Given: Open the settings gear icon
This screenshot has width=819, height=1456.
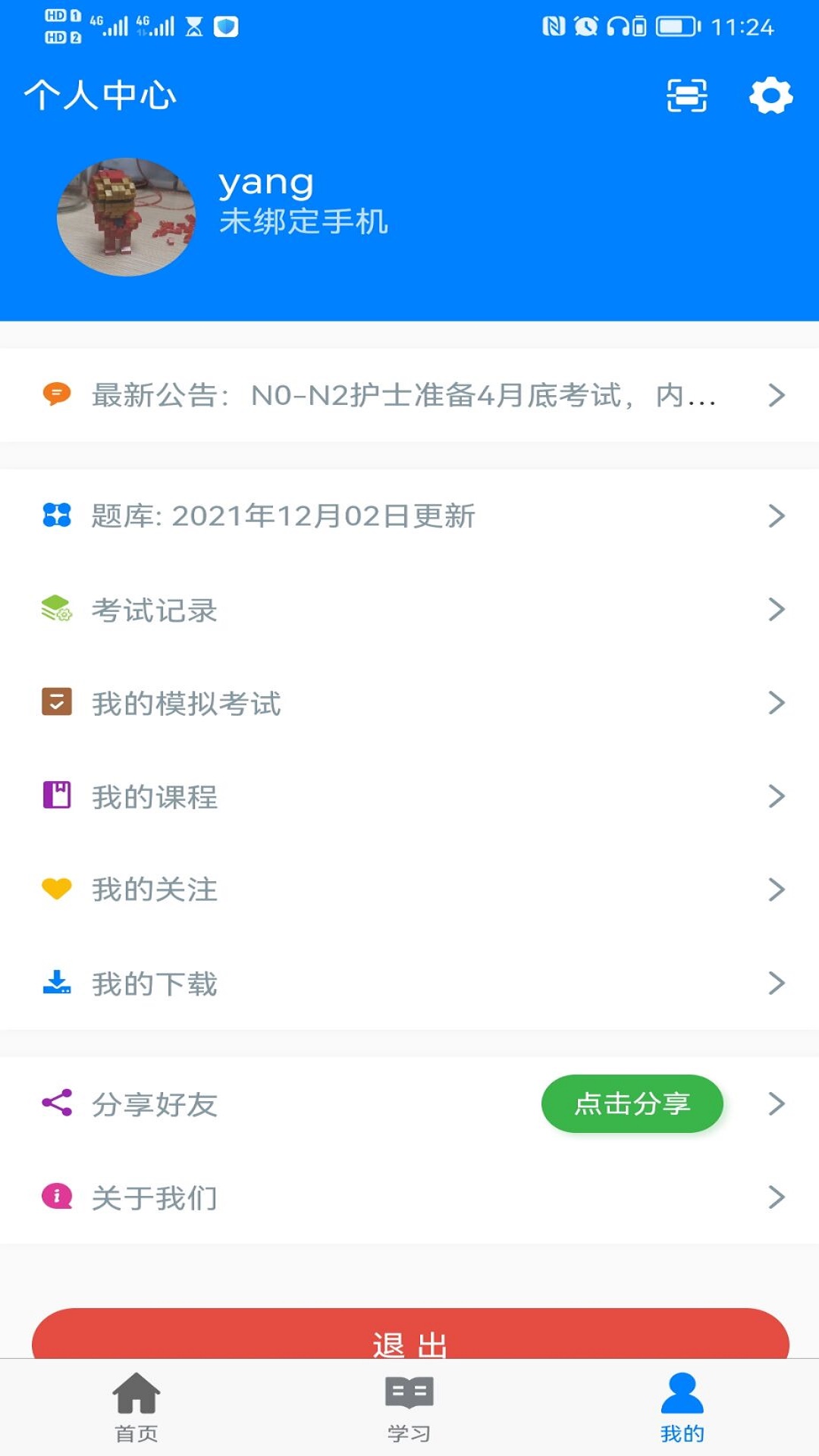Looking at the screenshot, I should click(769, 97).
